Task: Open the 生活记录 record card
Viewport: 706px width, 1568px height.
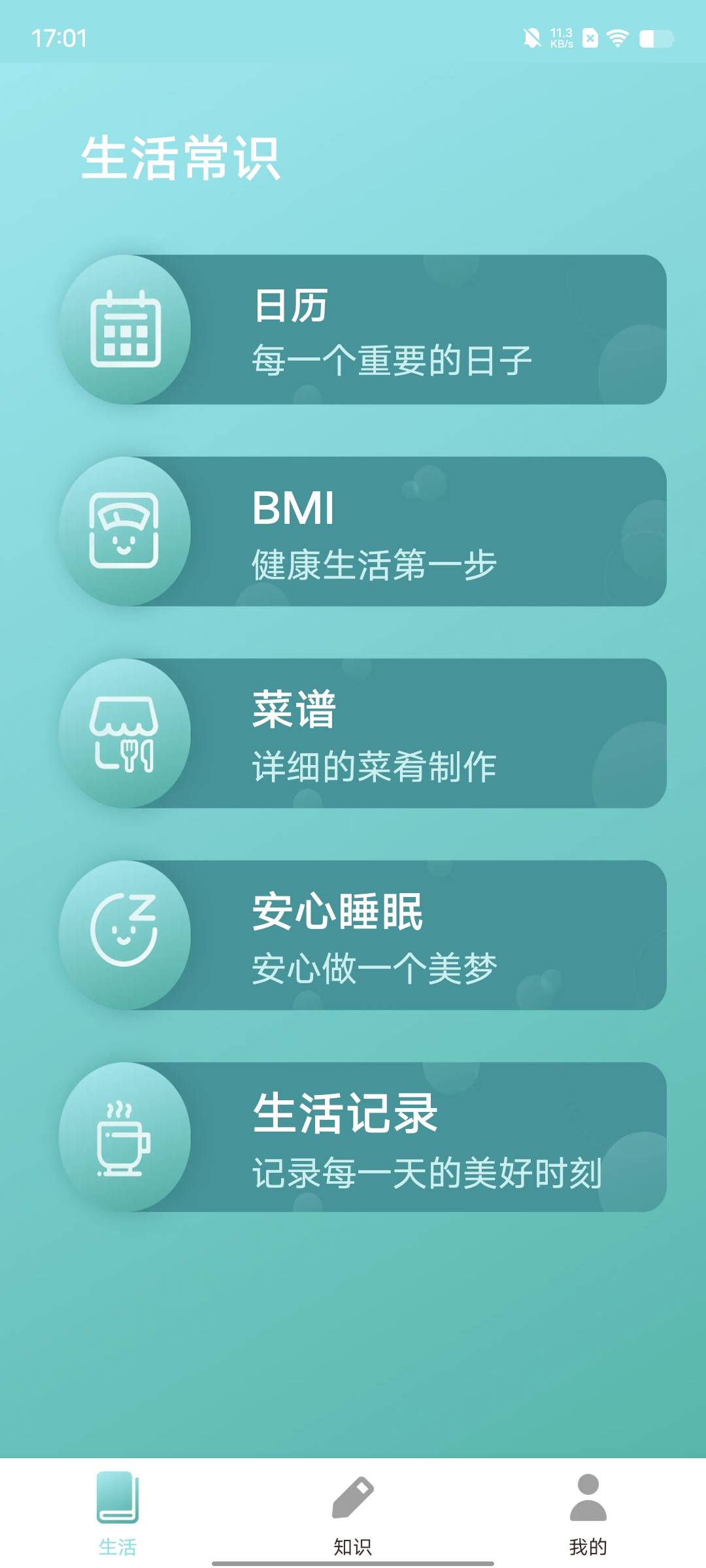Action: coord(392,1137)
